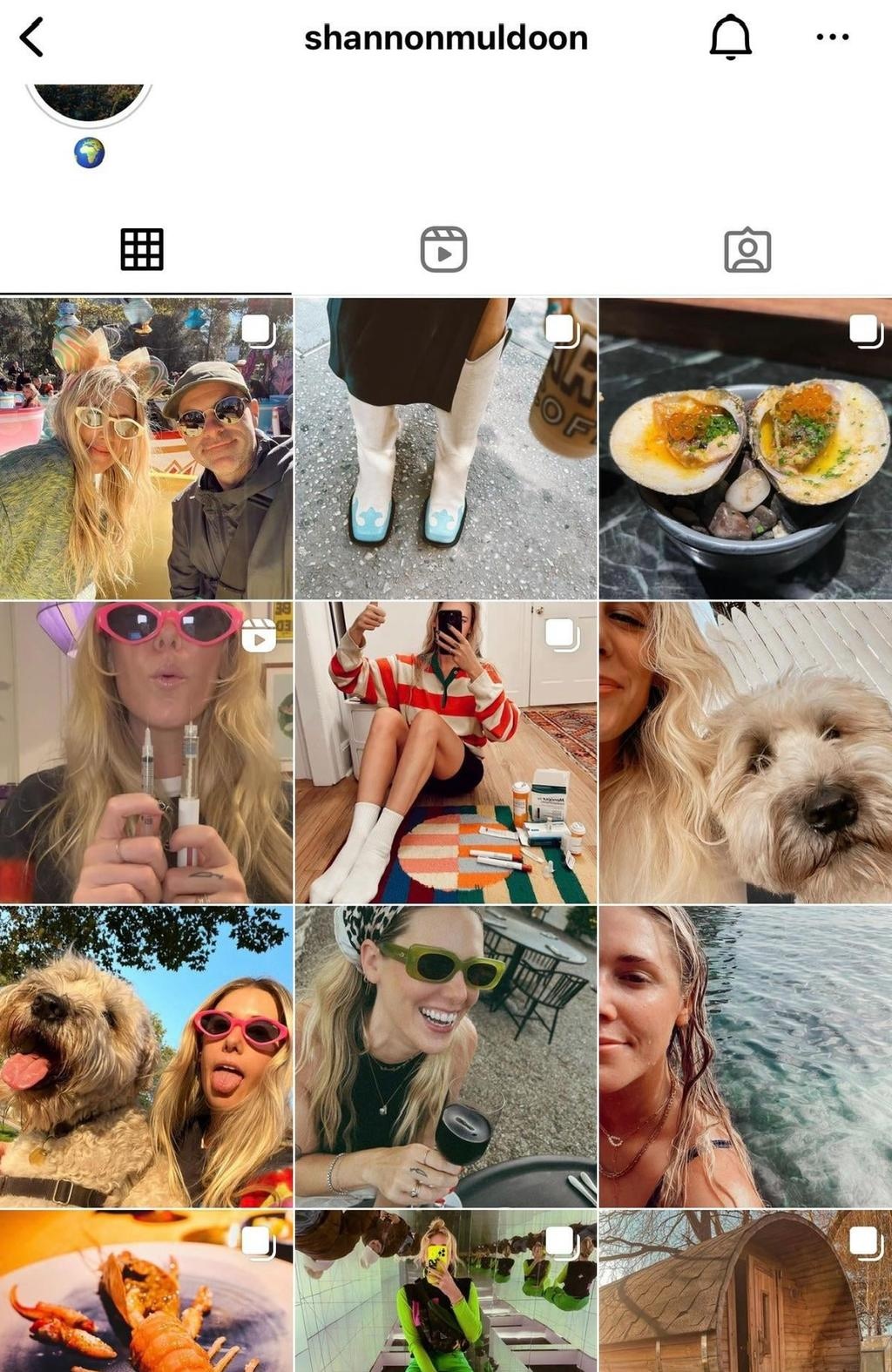This screenshot has height=1372, width=892.
Task: Open the notifications bell for shannonmuldoon
Action: point(730,38)
